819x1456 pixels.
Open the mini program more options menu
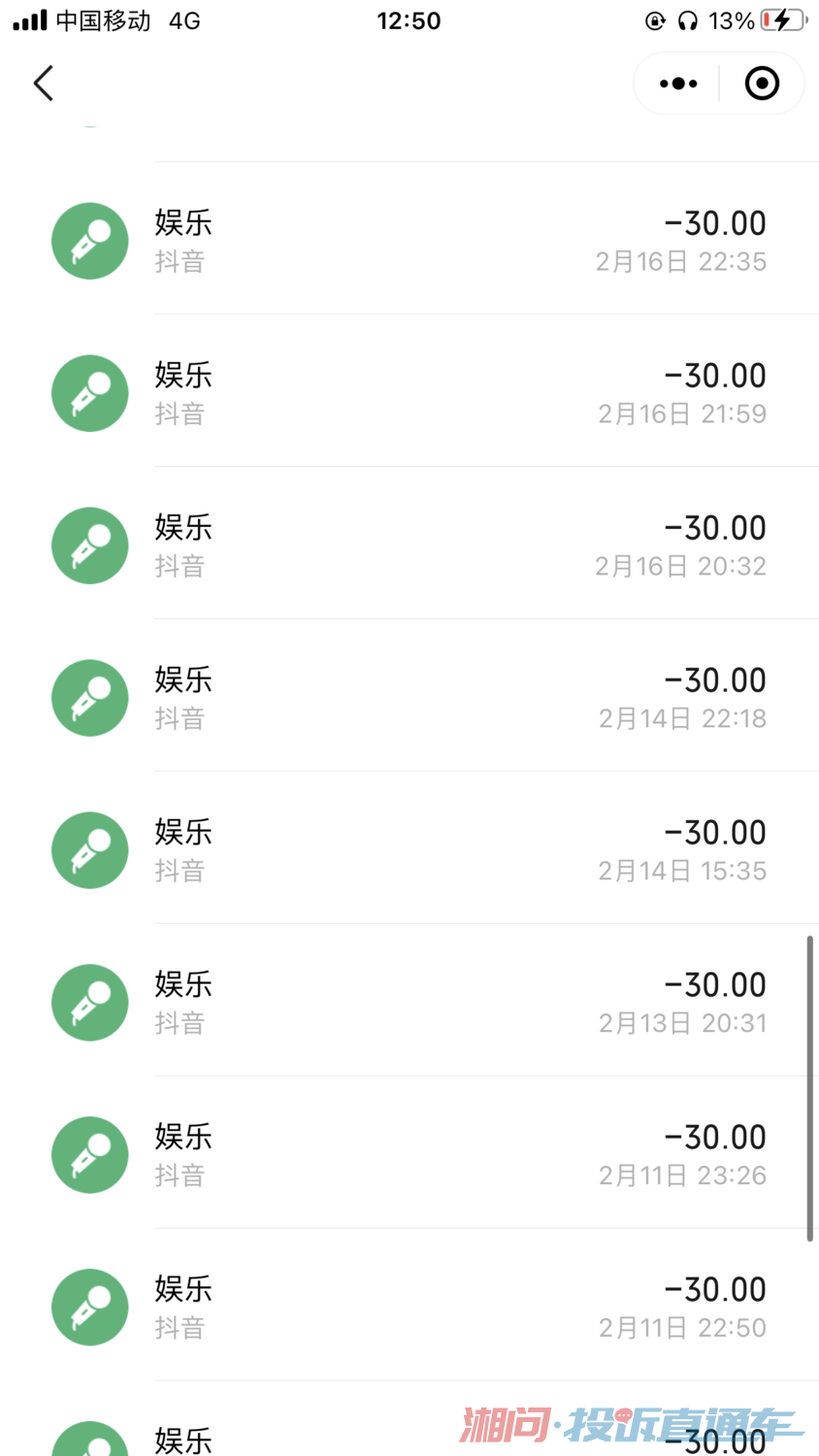[x=678, y=83]
